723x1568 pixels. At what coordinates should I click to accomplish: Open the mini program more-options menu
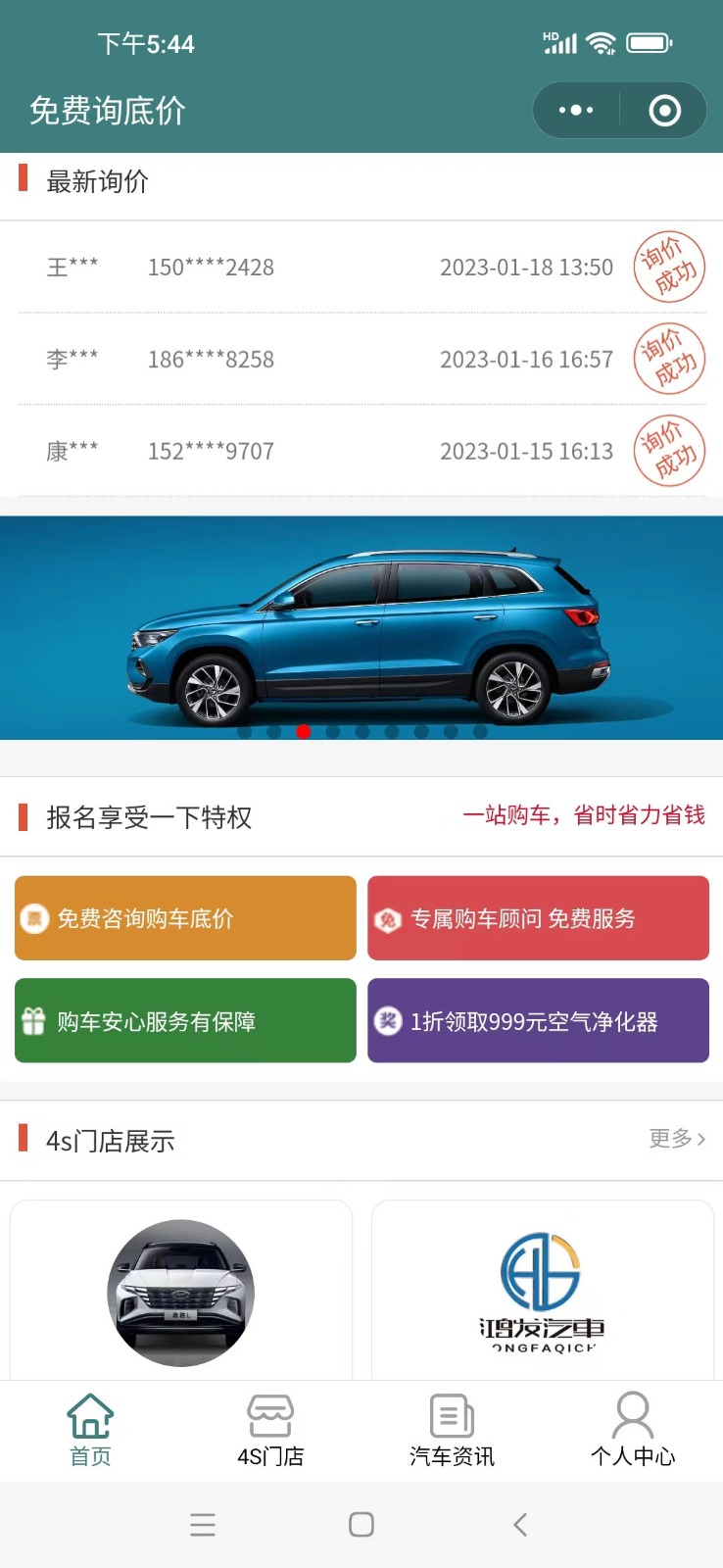(x=576, y=110)
